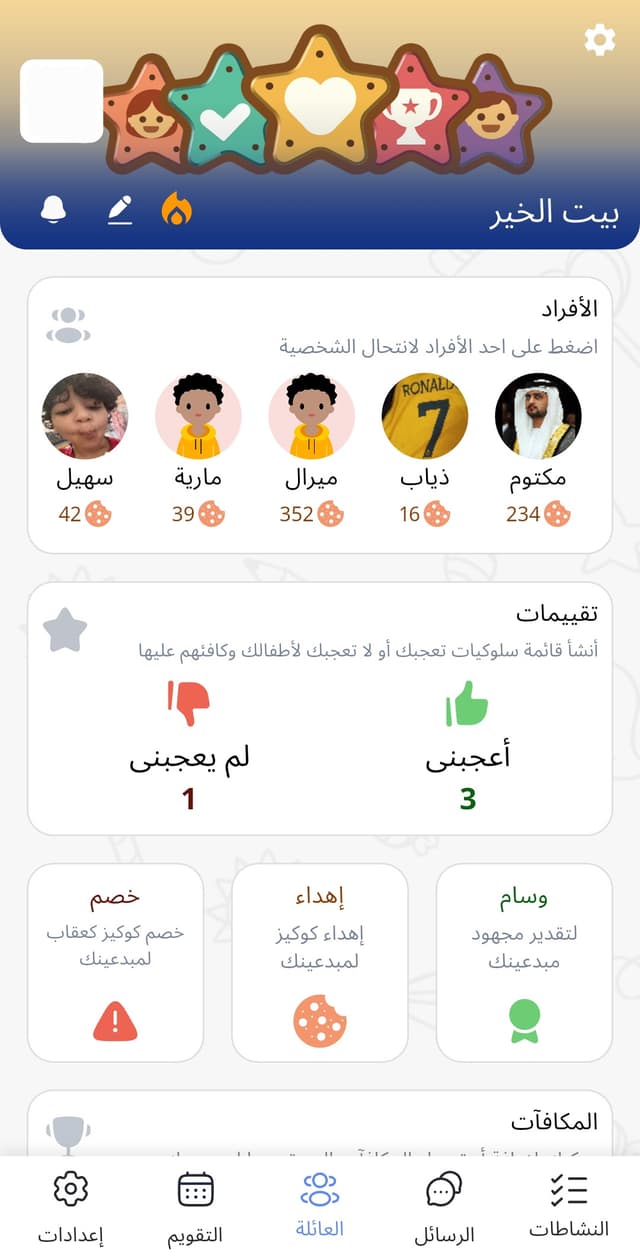The height and width of the screenshot is (1256, 640).
Task: Tap the star icon in تقييمات card
Action: click(x=65, y=630)
